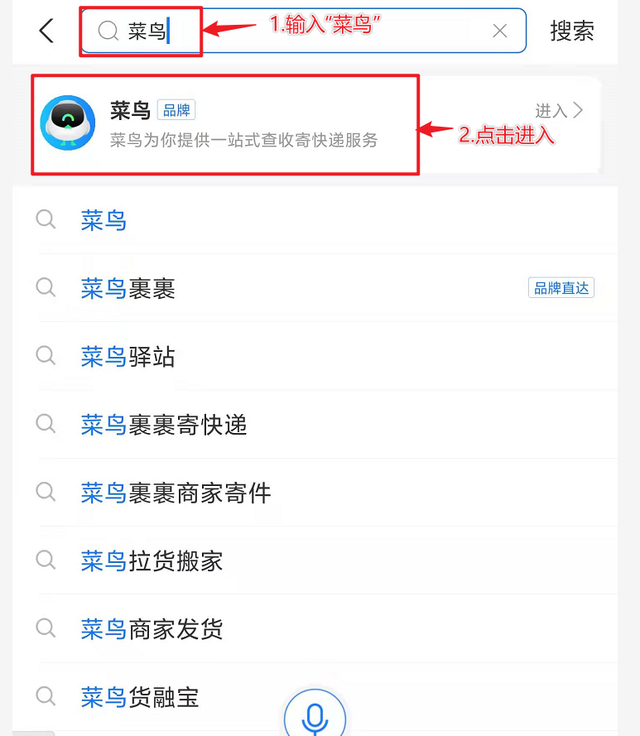The height and width of the screenshot is (736, 640).
Task: Choose the 菜鸟商家发货 suggestion
Action: pyautogui.click(x=151, y=629)
